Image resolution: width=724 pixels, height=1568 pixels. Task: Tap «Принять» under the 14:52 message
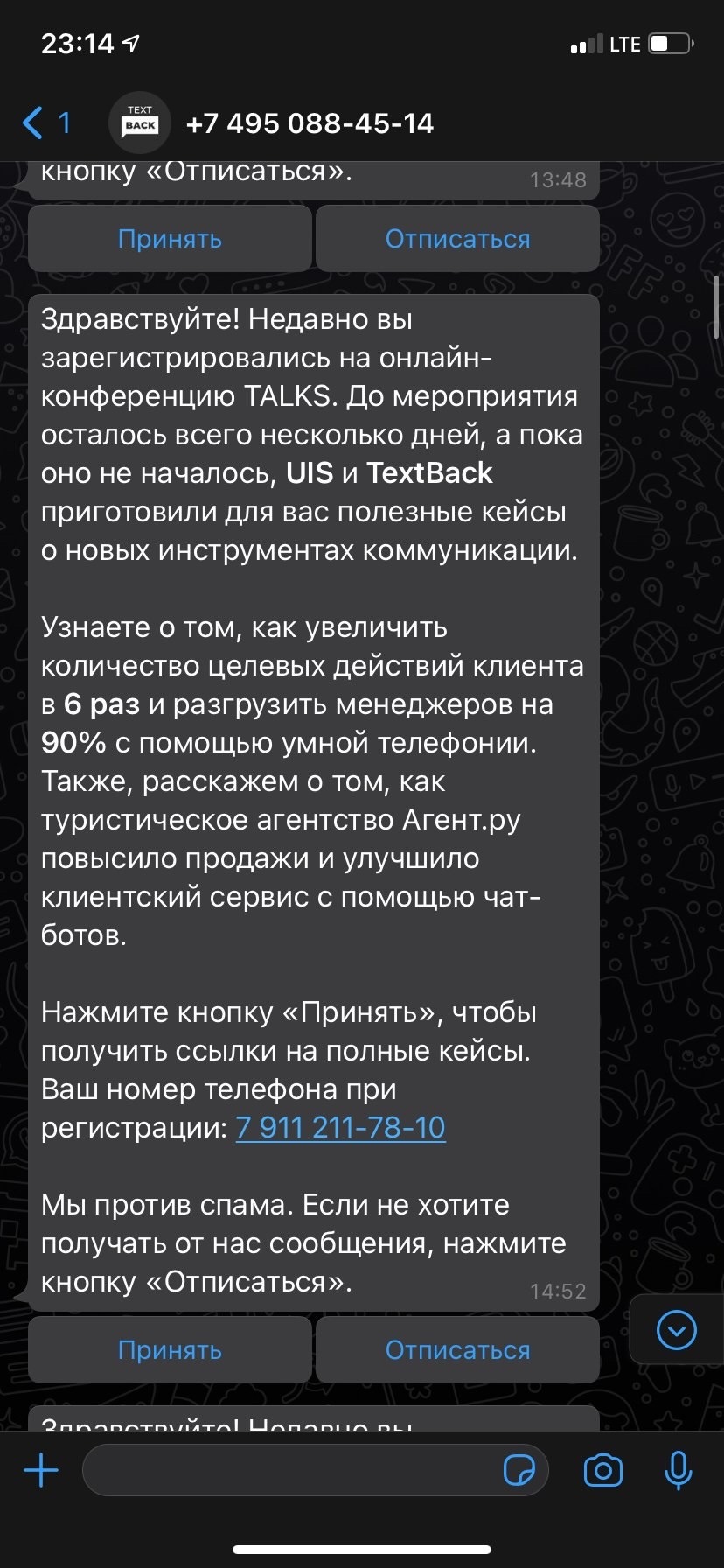coord(170,1350)
